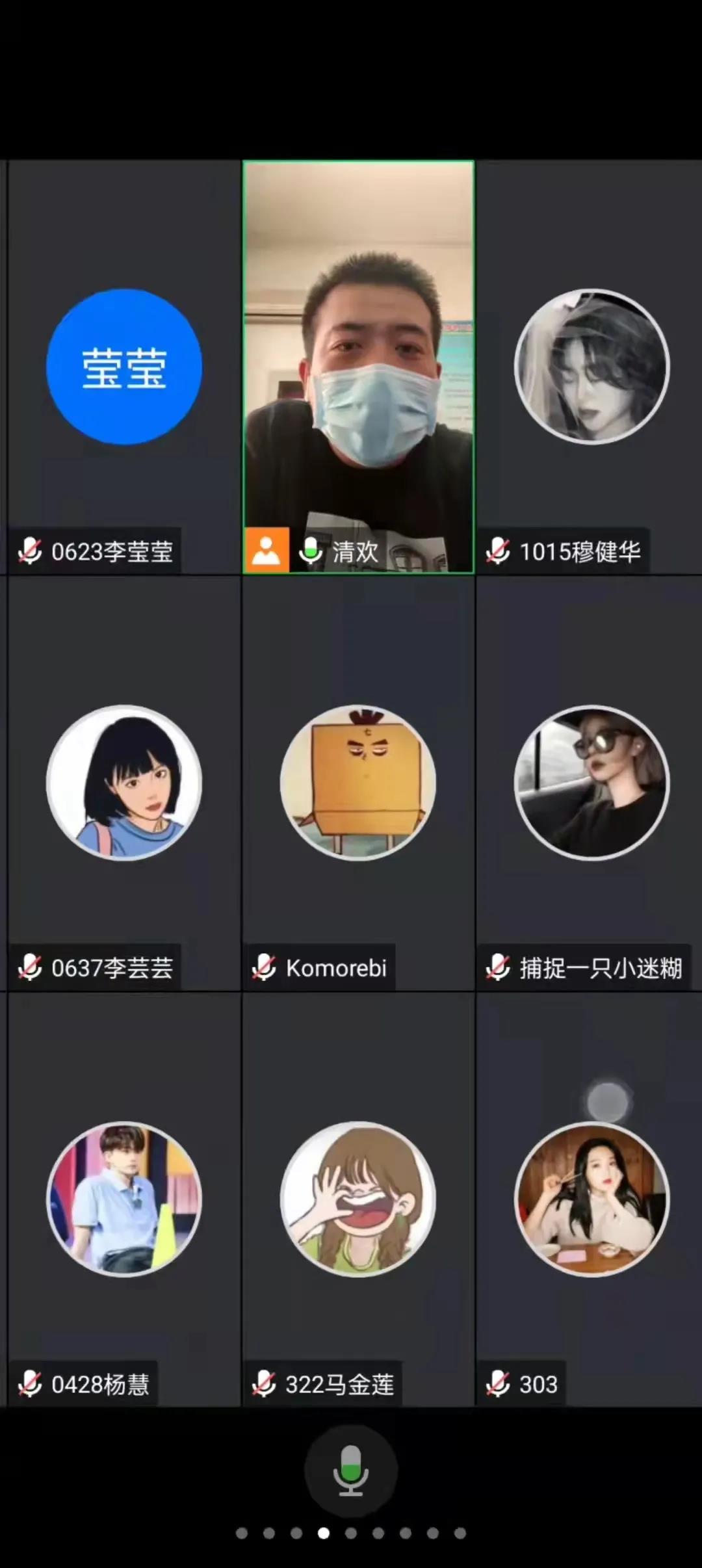The image size is (702, 1568).
Task: Select 0637李芸芸 participant tile
Action: [x=123, y=783]
